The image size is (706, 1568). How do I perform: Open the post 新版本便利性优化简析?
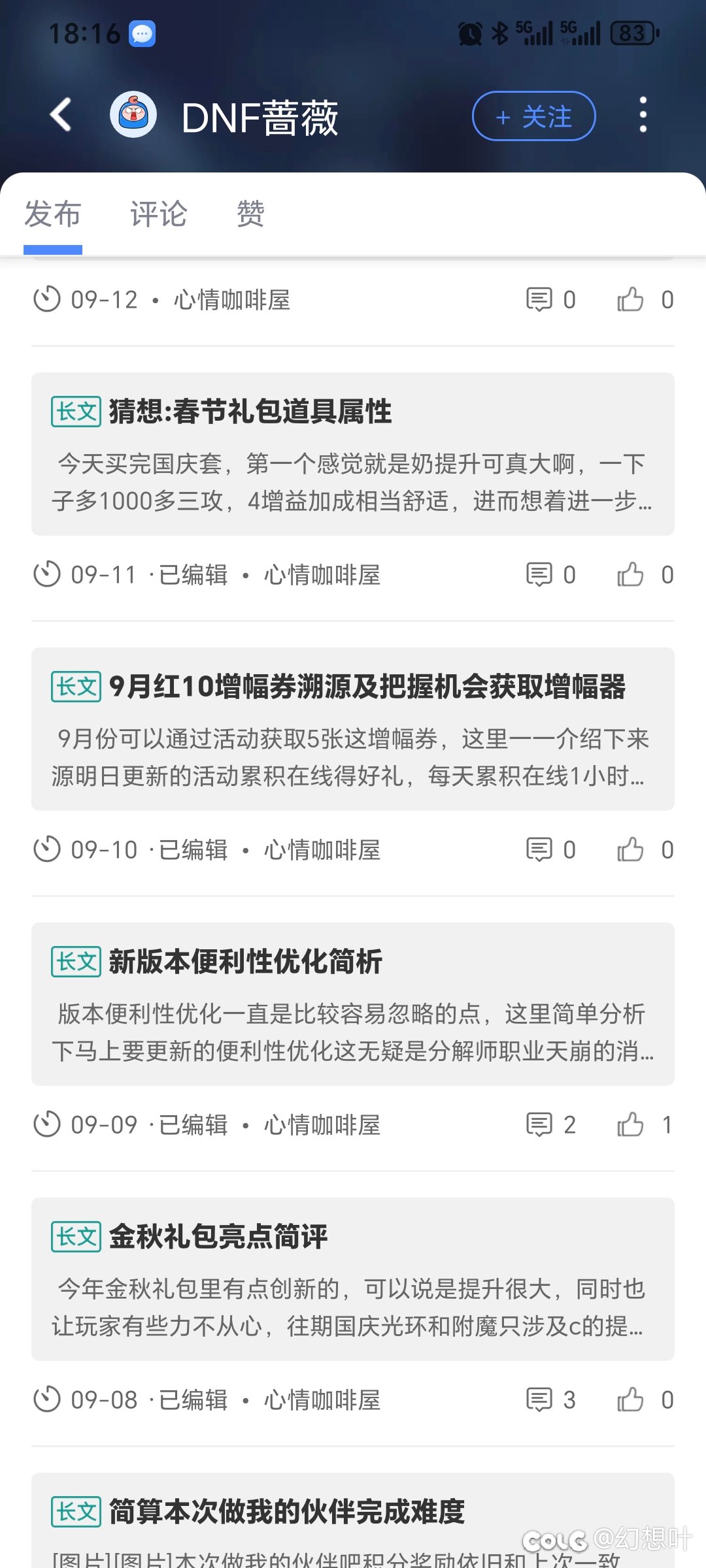(353, 1004)
